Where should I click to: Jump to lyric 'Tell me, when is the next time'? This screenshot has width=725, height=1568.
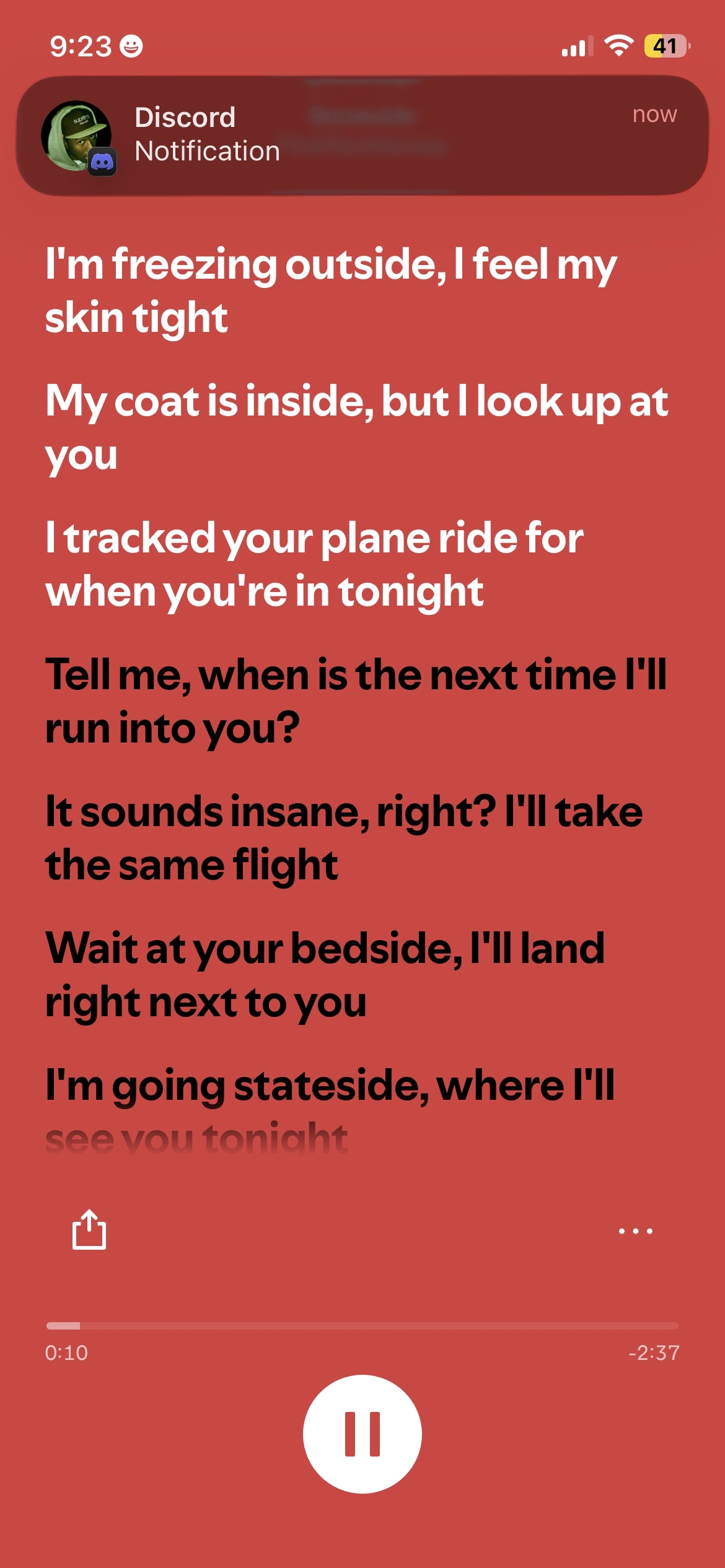356,701
